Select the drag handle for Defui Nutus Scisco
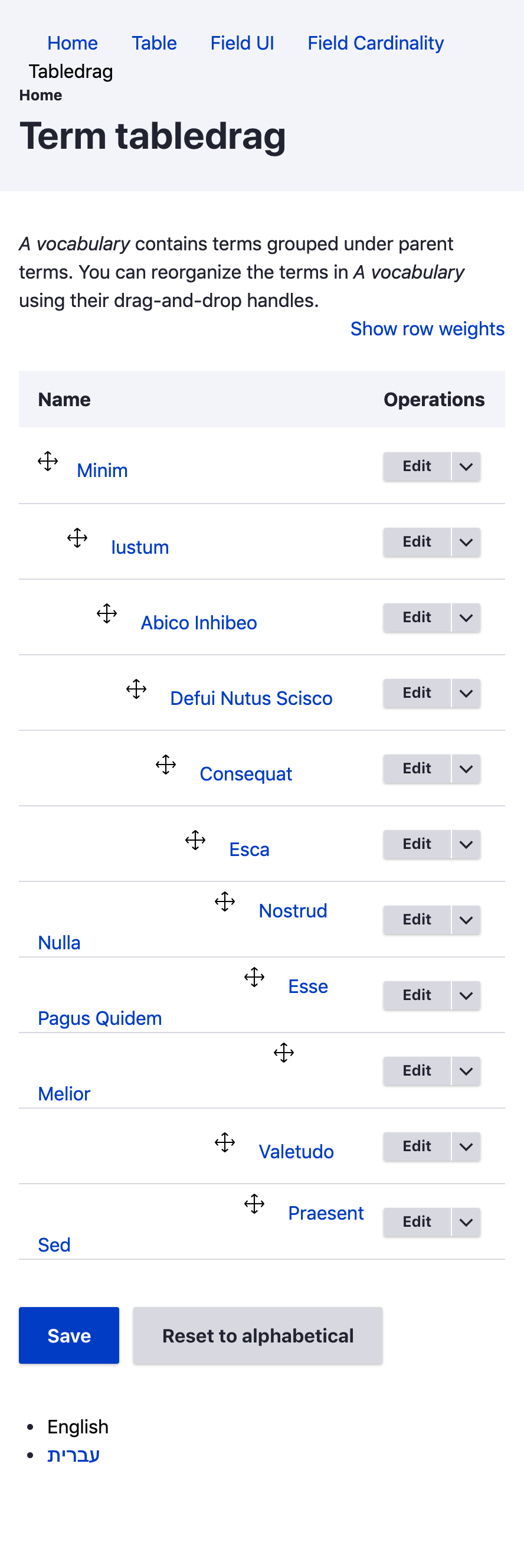Screen dimensions: 524x1568 coord(136,689)
